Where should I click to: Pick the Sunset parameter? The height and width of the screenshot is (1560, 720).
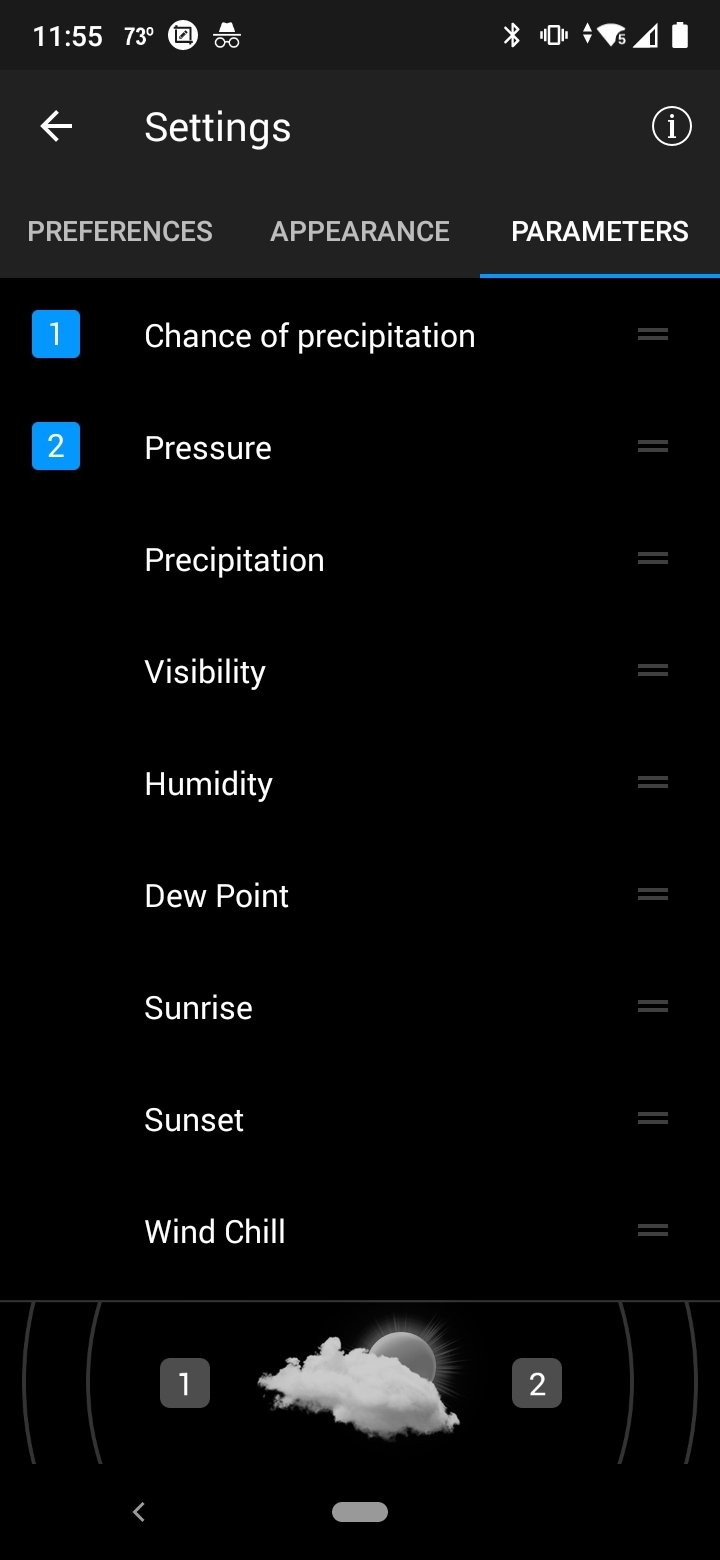click(x=360, y=1119)
